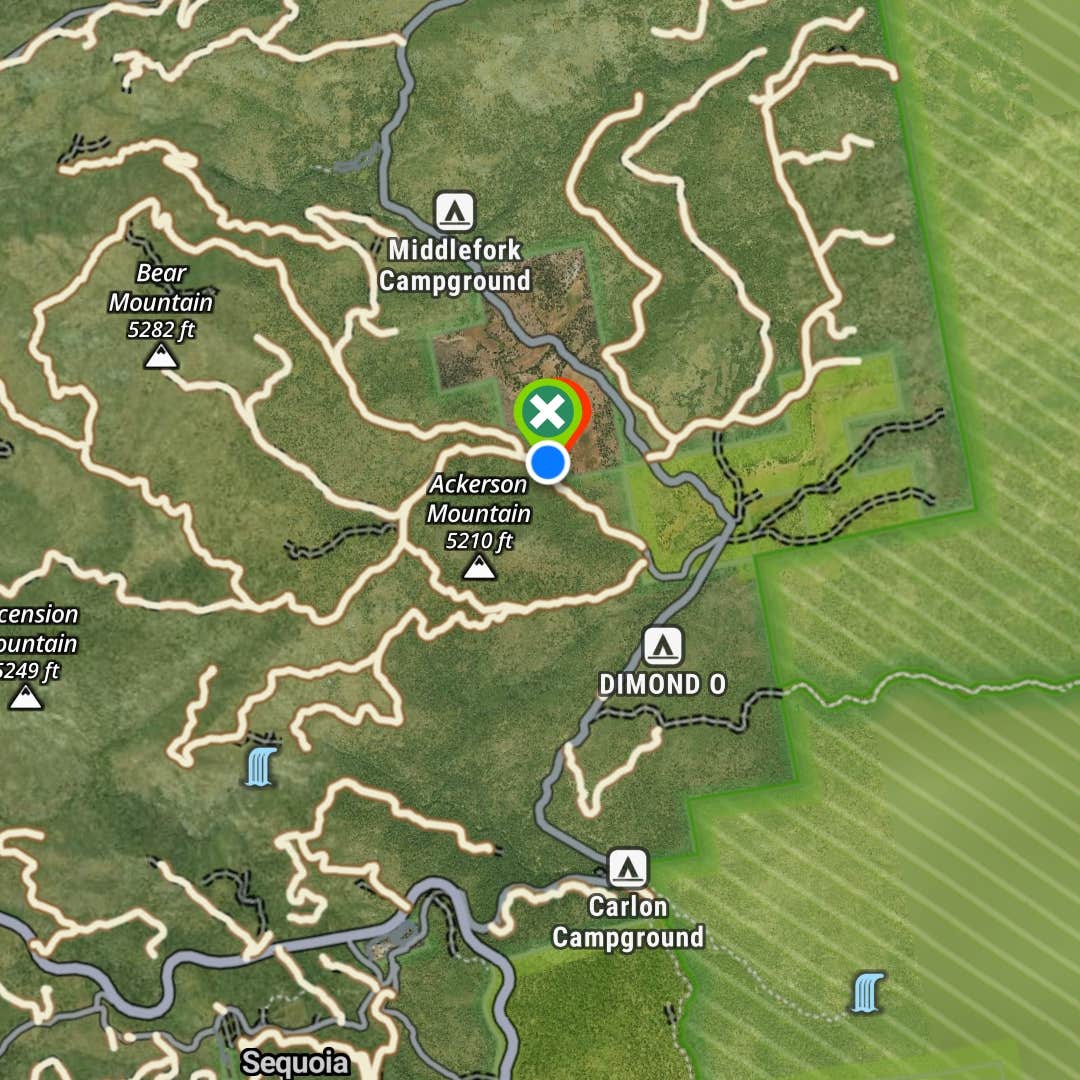Select the Bear Mountain peak marker
This screenshot has width=1080, height=1080.
(x=160, y=356)
